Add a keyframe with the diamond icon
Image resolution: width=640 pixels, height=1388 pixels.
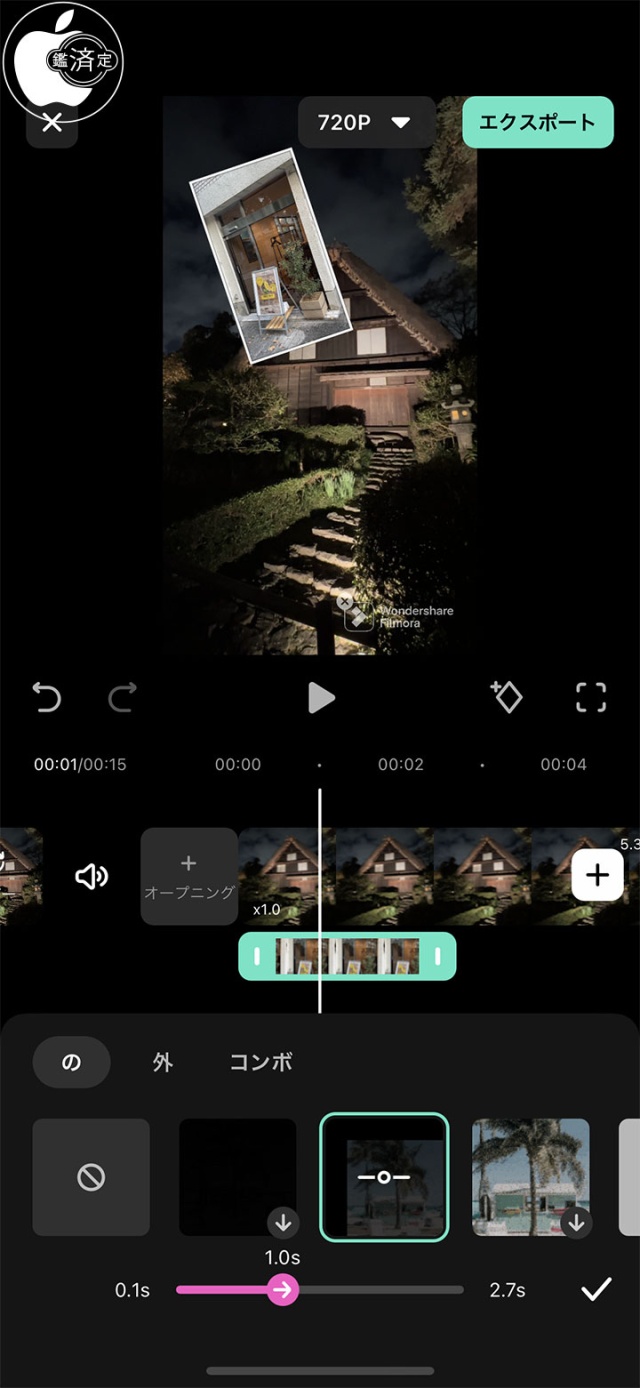point(507,697)
